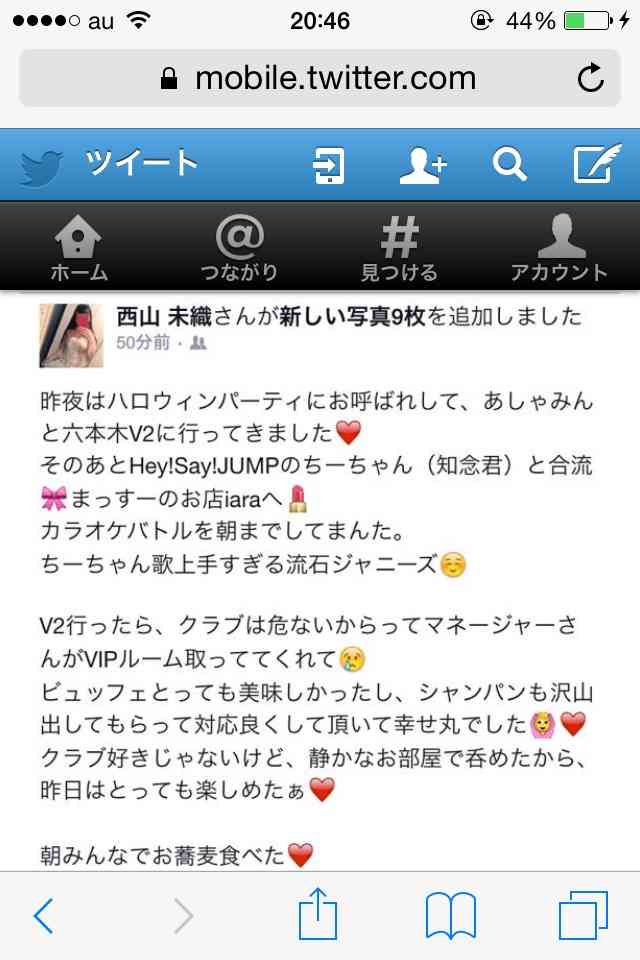This screenshot has width=640, height=960.
Task: Switch to the ホーム tab
Action: tap(79, 247)
